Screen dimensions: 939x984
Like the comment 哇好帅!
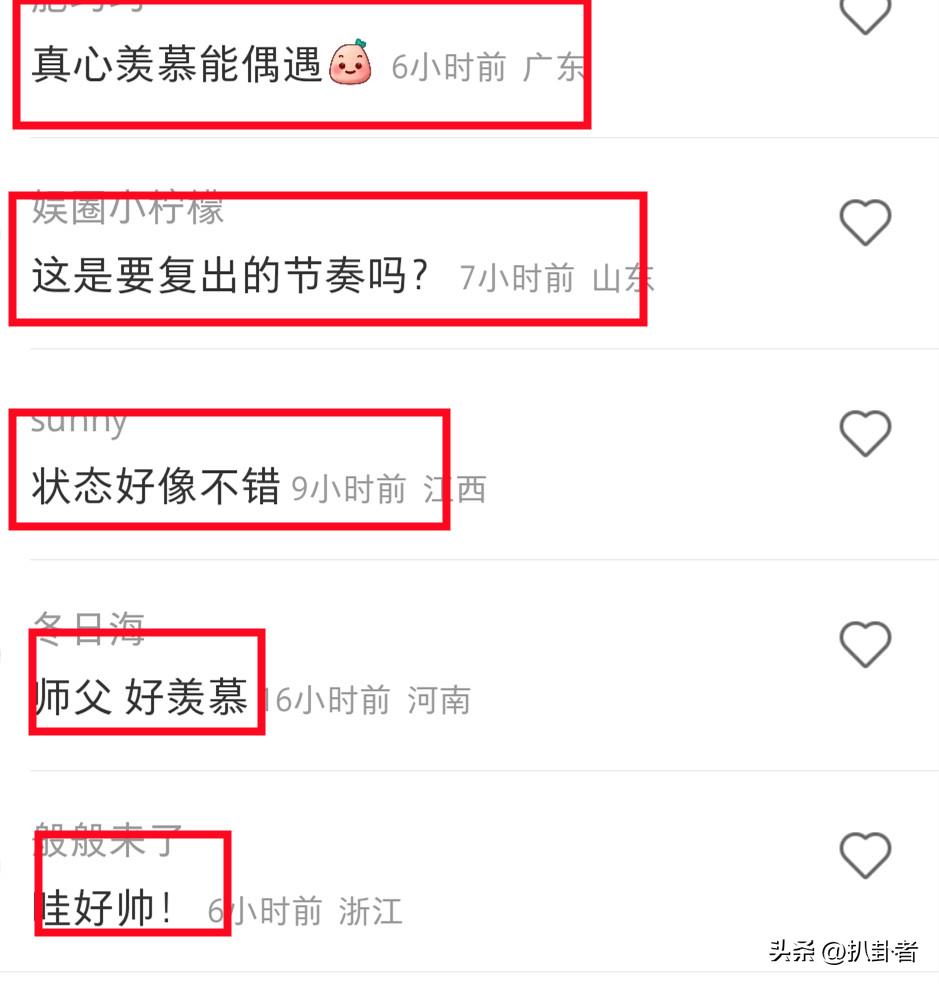click(865, 856)
